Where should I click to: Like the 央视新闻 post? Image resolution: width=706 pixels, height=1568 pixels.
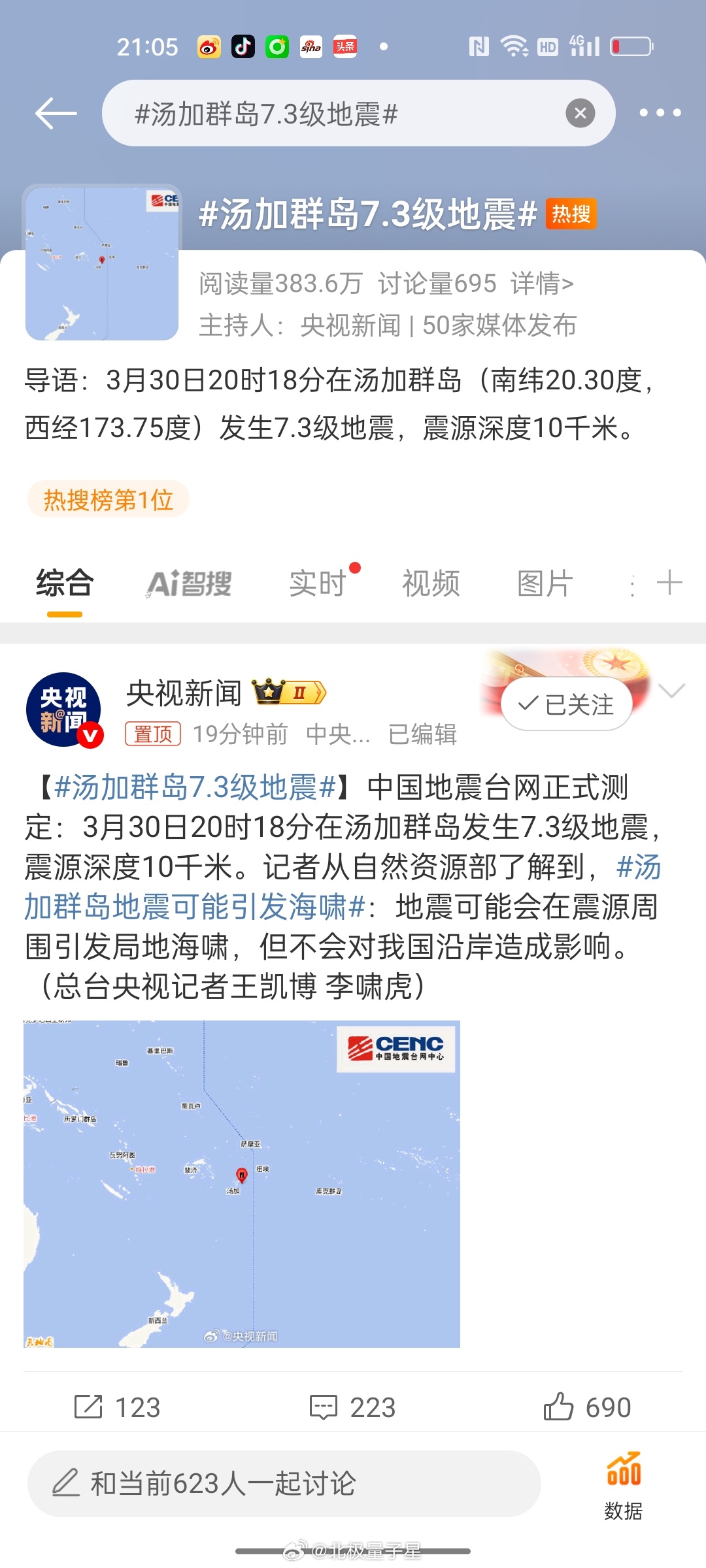(587, 1407)
